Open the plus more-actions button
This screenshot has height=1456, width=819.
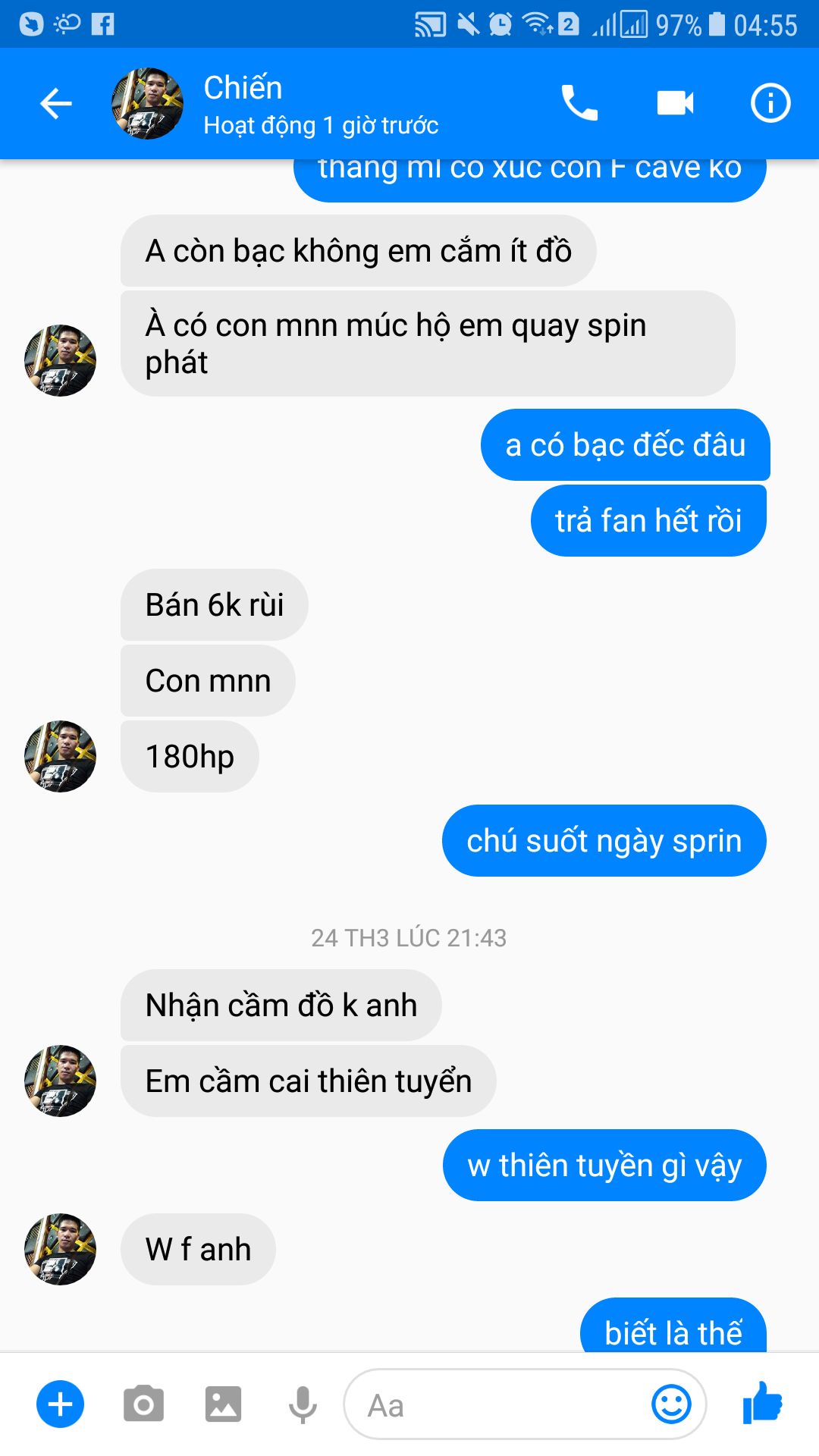tap(61, 1404)
